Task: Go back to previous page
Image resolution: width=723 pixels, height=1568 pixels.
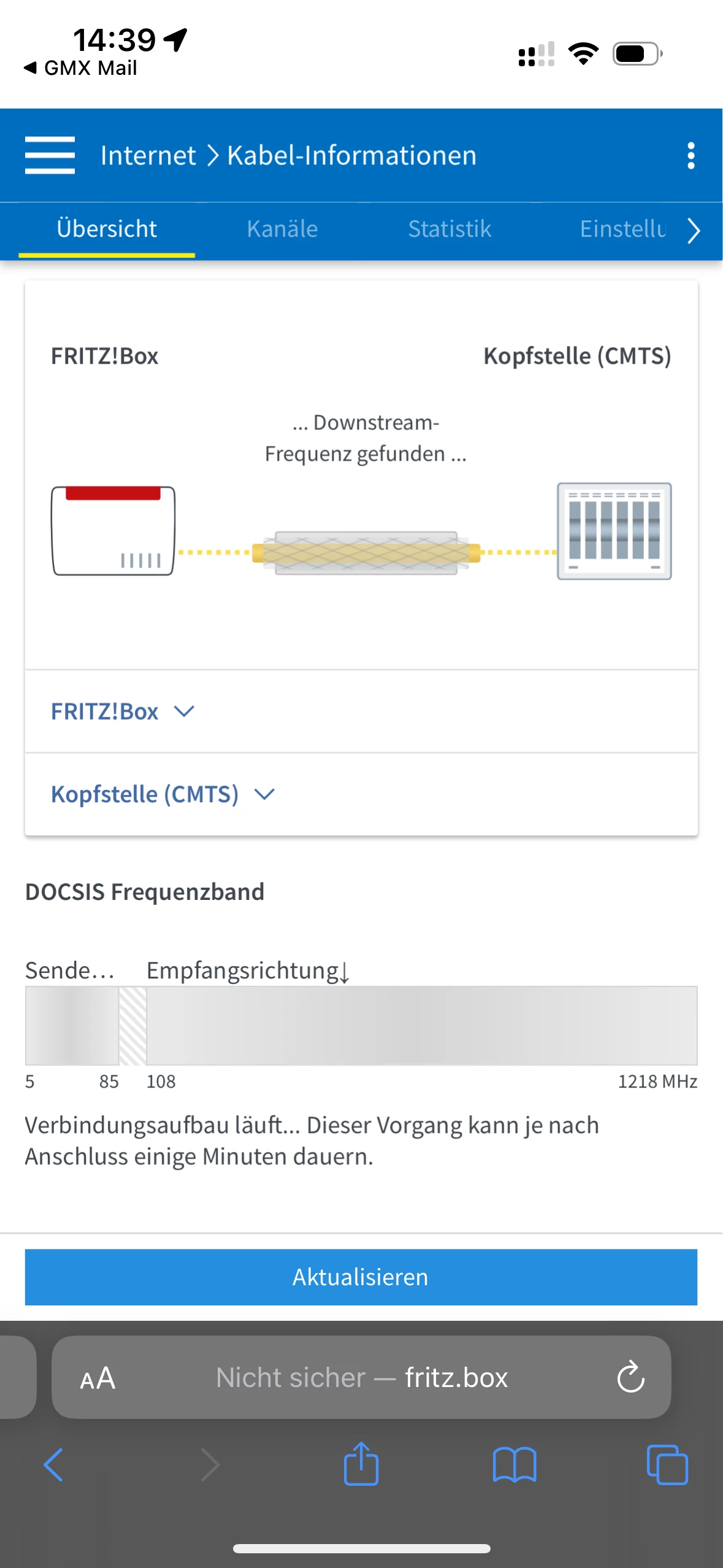Action: [x=54, y=1465]
